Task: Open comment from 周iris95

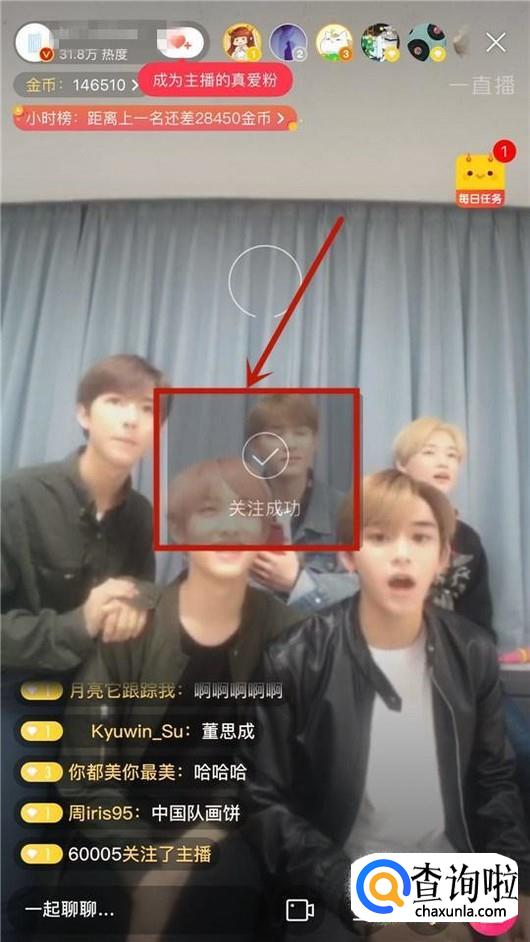Action: coord(131,813)
